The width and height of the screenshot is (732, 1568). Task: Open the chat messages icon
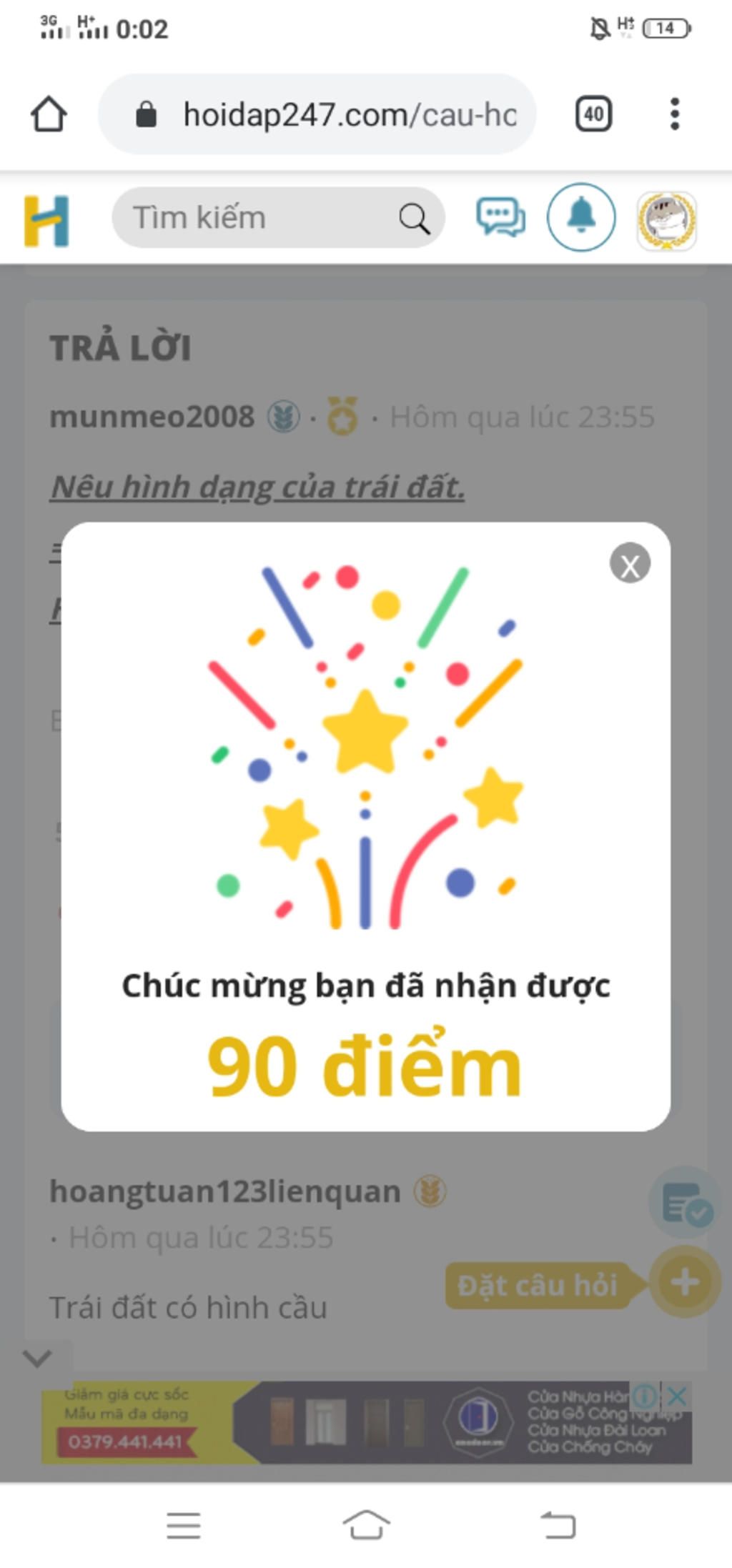pyautogui.click(x=500, y=218)
